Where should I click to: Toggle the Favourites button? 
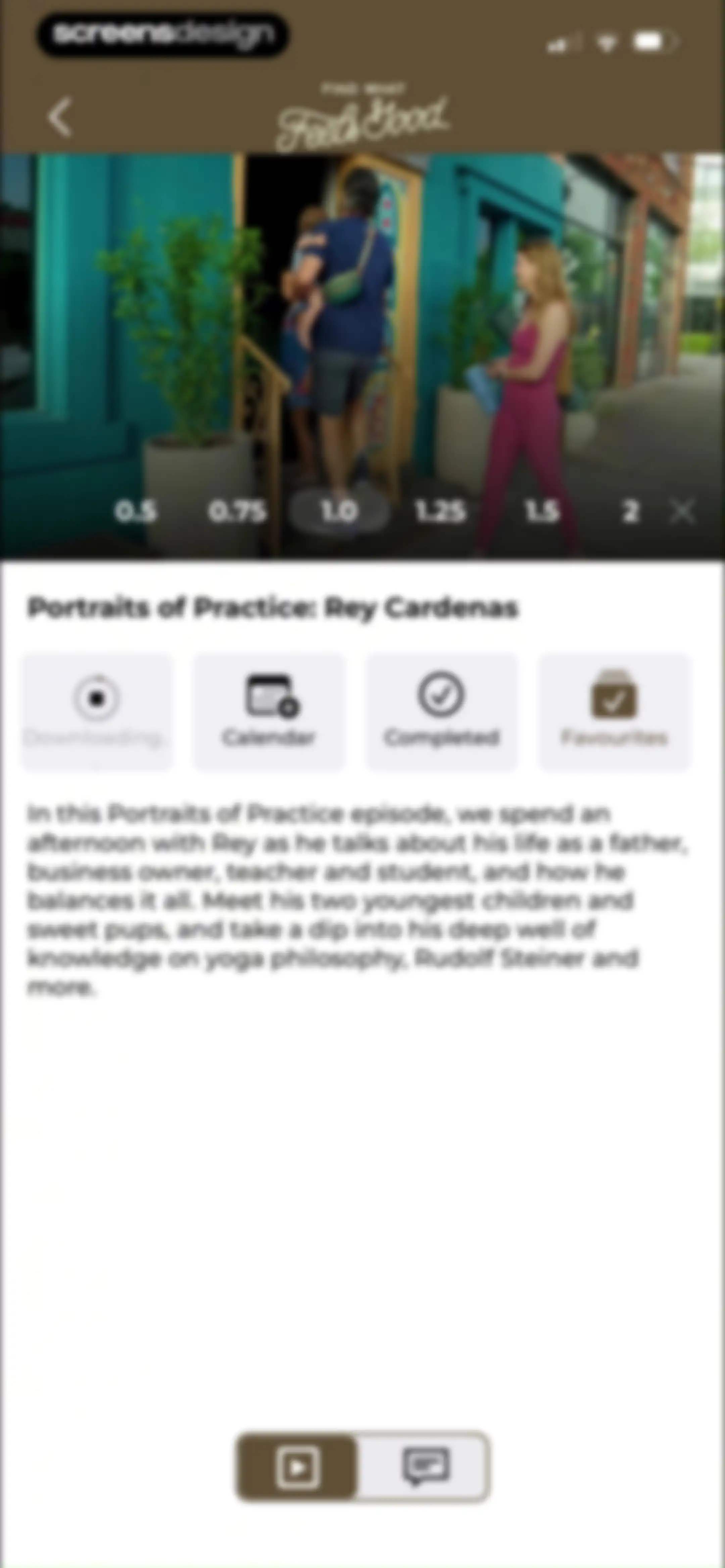pyautogui.click(x=614, y=711)
